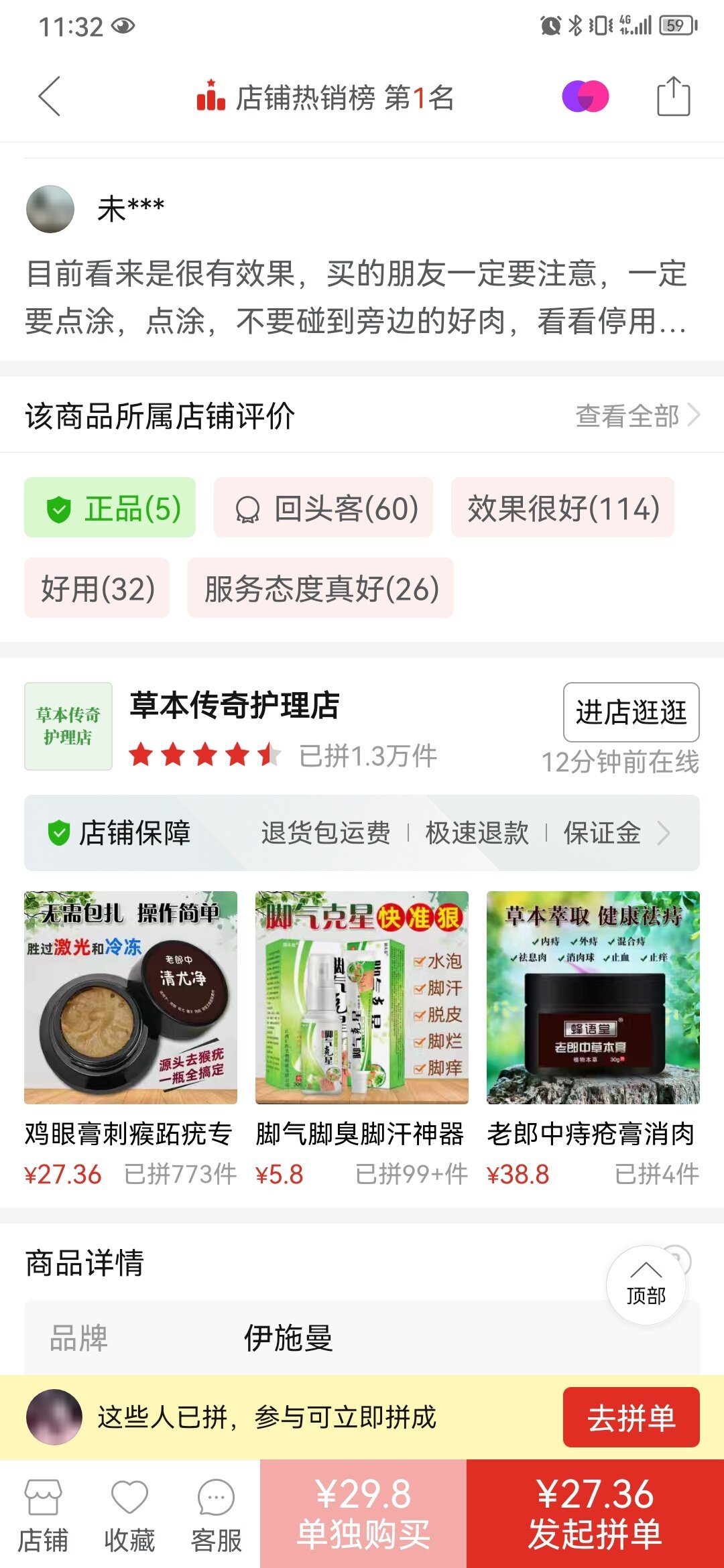724x1568 pixels.
Task: Show reviews tagged 效果很好(114)
Action: click(562, 508)
